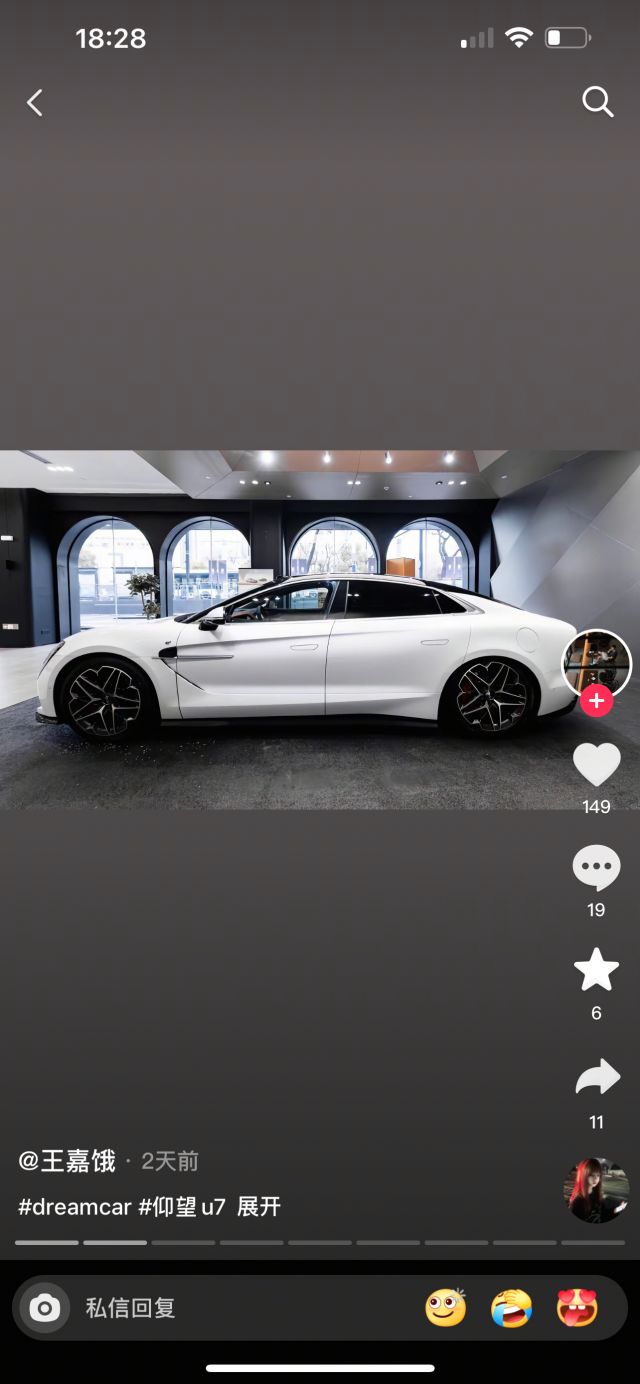Open the #仰望 u7 hashtag
640x1384 pixels.
182,1207
